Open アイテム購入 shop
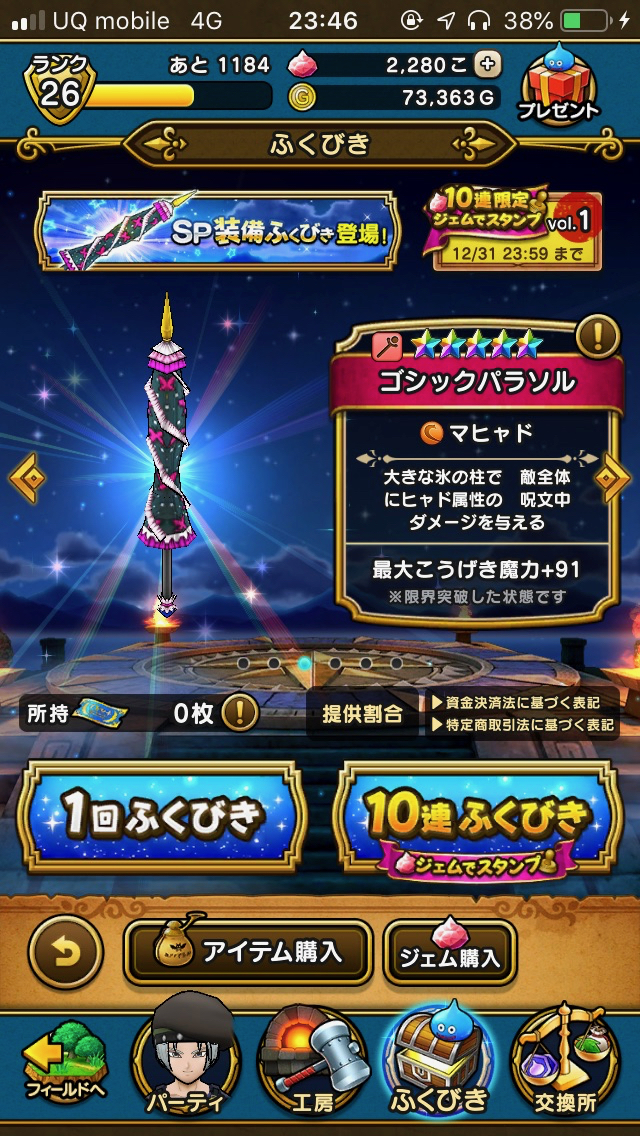This screenshot has width=640, height=1136. pyautogui.click(x=248, y=952)
